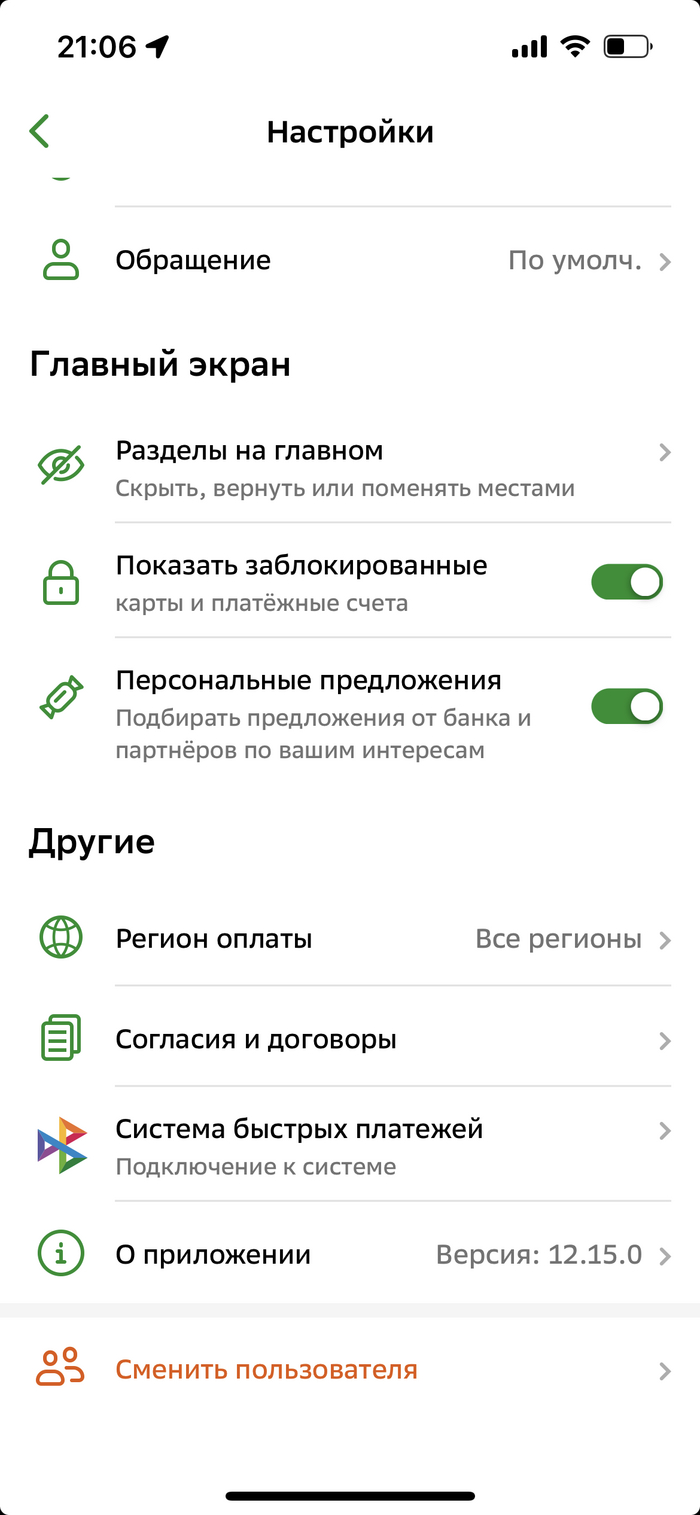The width and height of the screenshot is (700, 1515).
Task: Go back from the Настройки screen
Action: 40,131
